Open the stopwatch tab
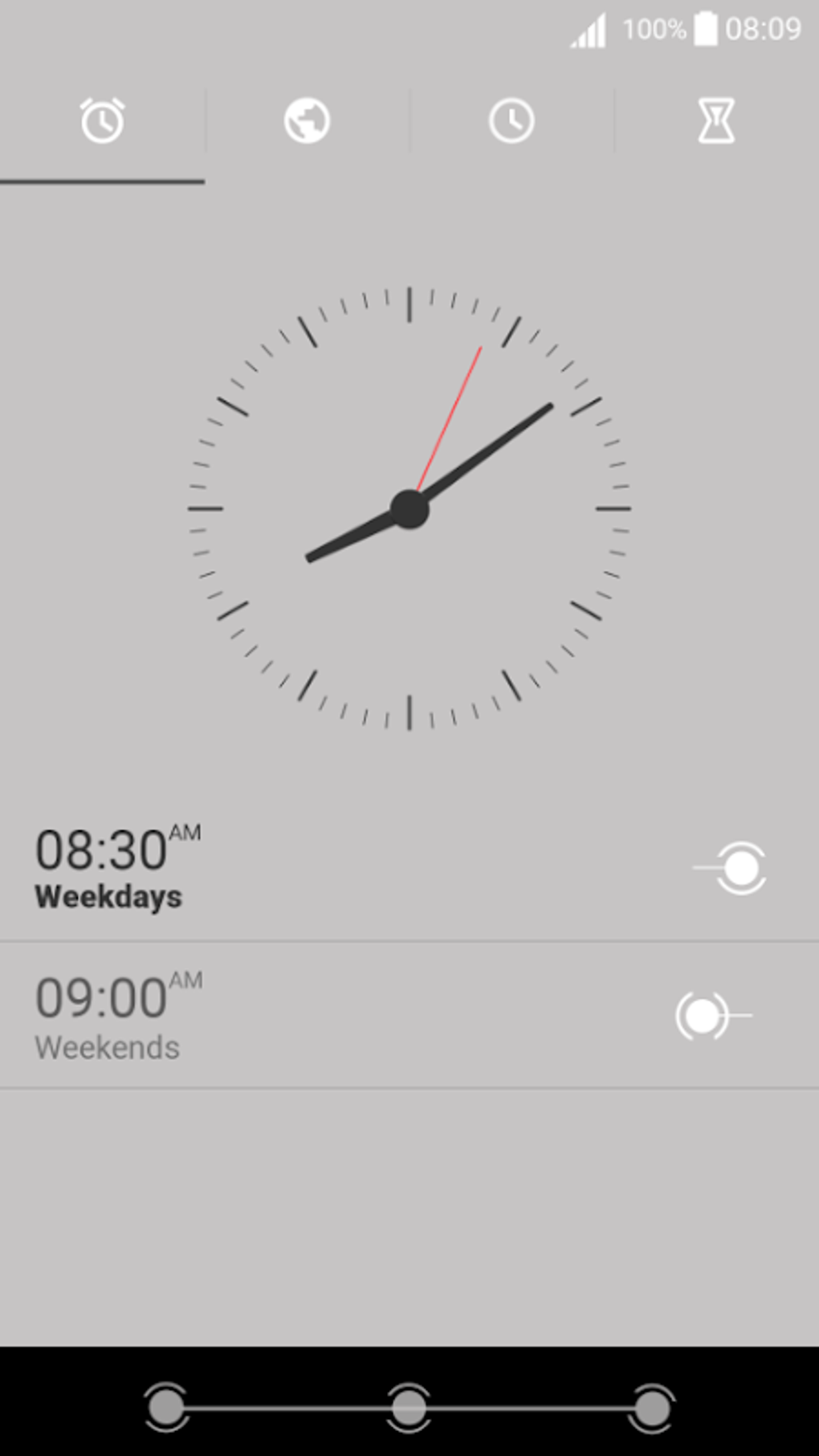The width and height of the screenshot is (819, 1456). pyautogui.click(x=511, y=121)
